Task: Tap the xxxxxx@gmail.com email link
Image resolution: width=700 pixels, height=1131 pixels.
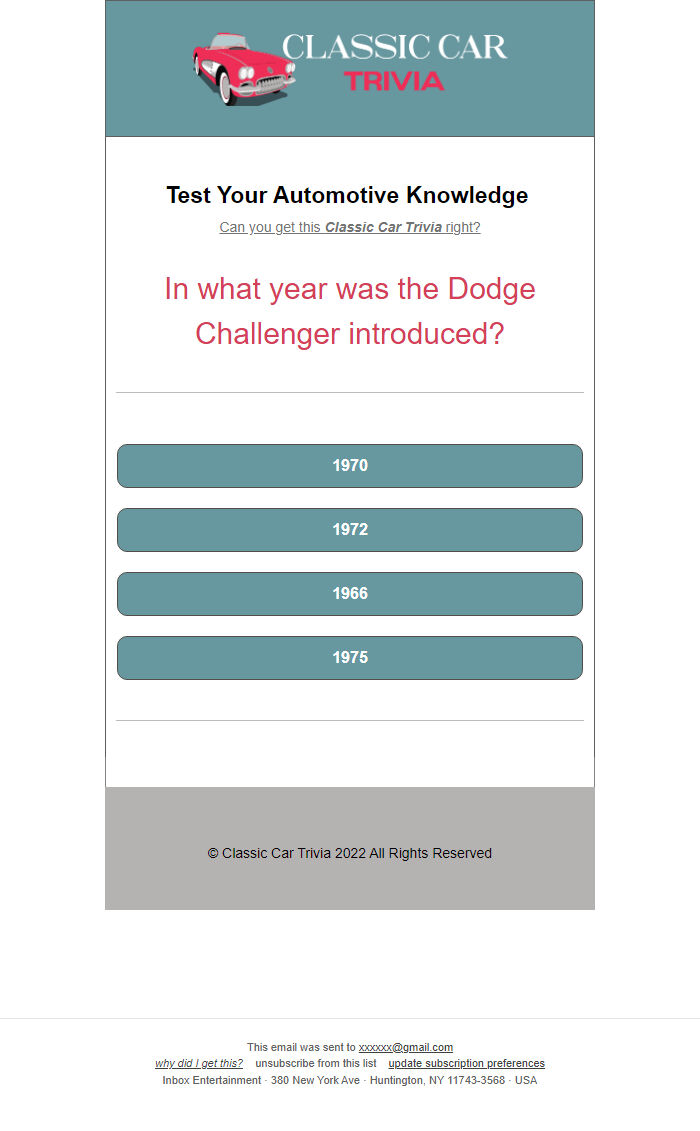Action: click(x=405, y=1047)
